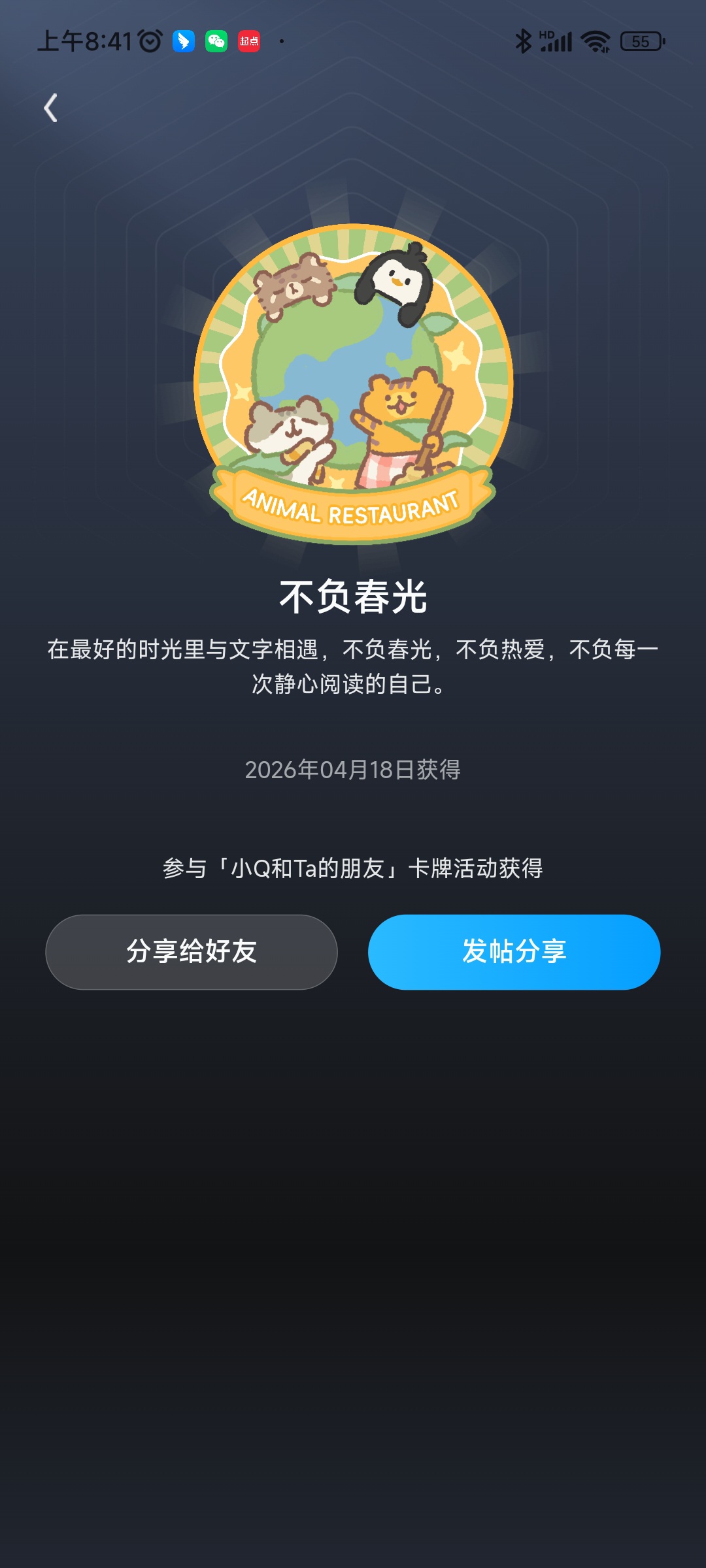Tap 分享给好友 to share with friends
This screenshot has height=1568, width=706.
(x=192, y=952)
